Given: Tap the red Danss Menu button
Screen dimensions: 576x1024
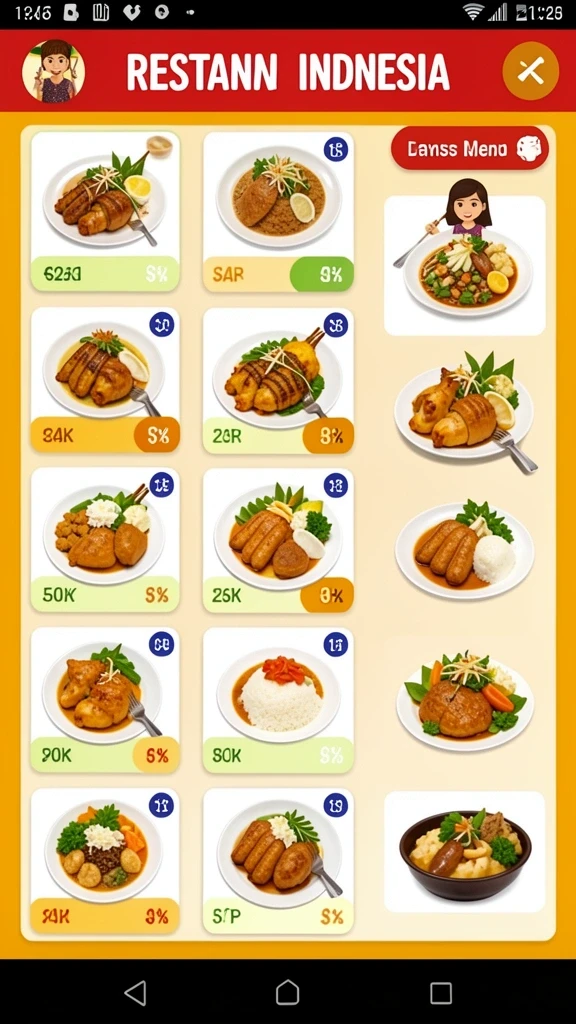Looking at the screenshot, I should [470, 149].
